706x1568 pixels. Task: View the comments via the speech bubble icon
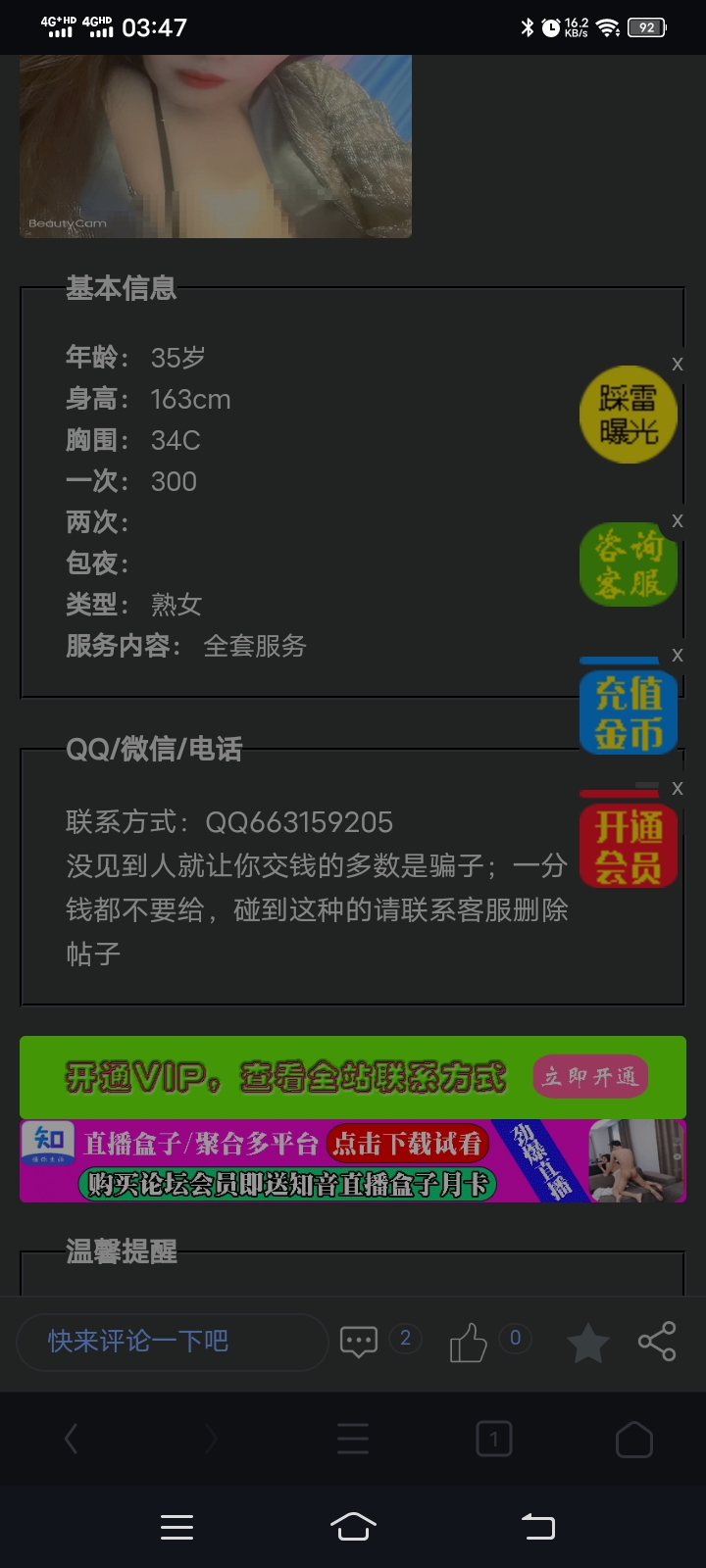point(359,1341)
